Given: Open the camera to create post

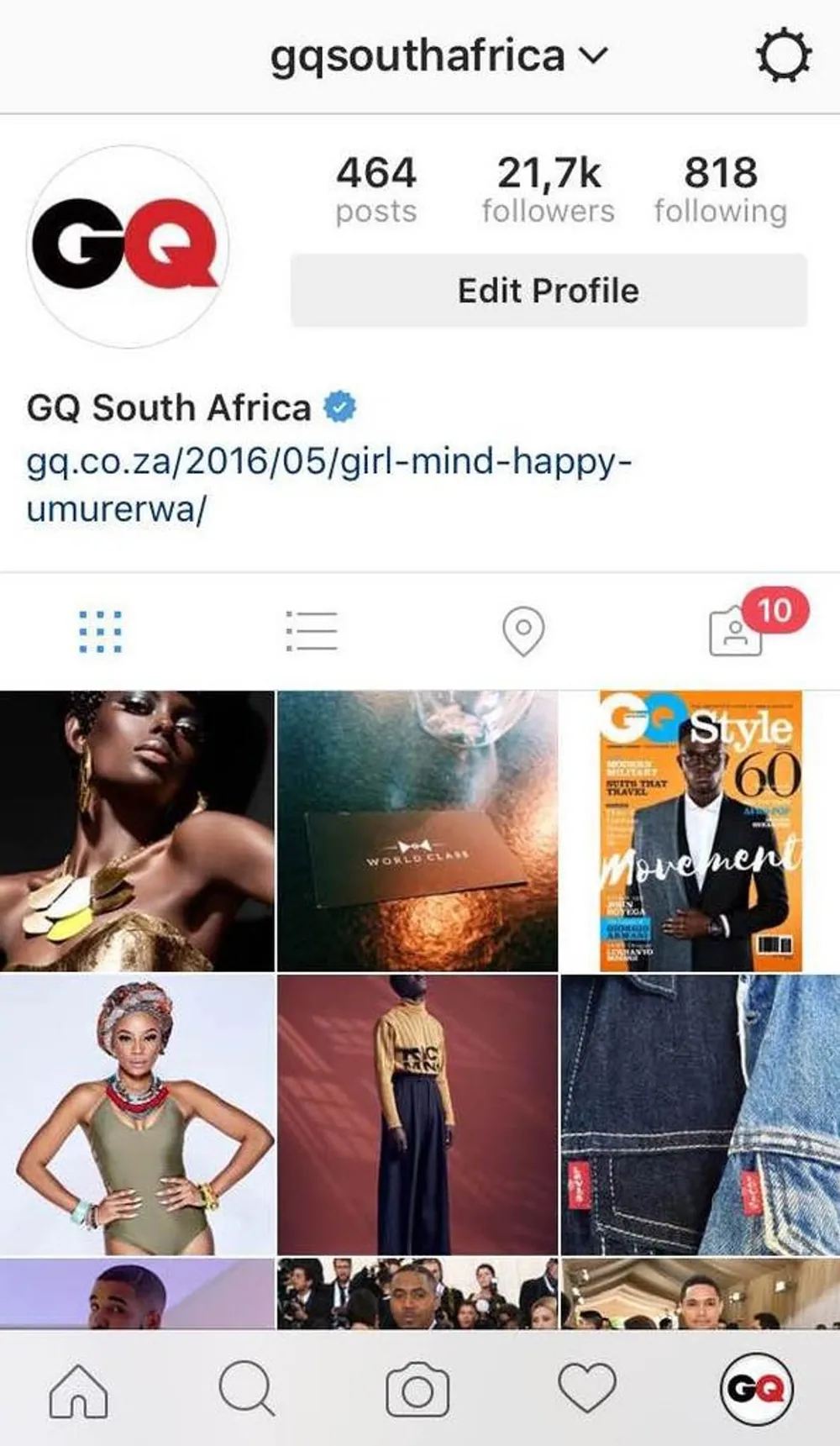Looking at the screenshot, I should 417,1390.
